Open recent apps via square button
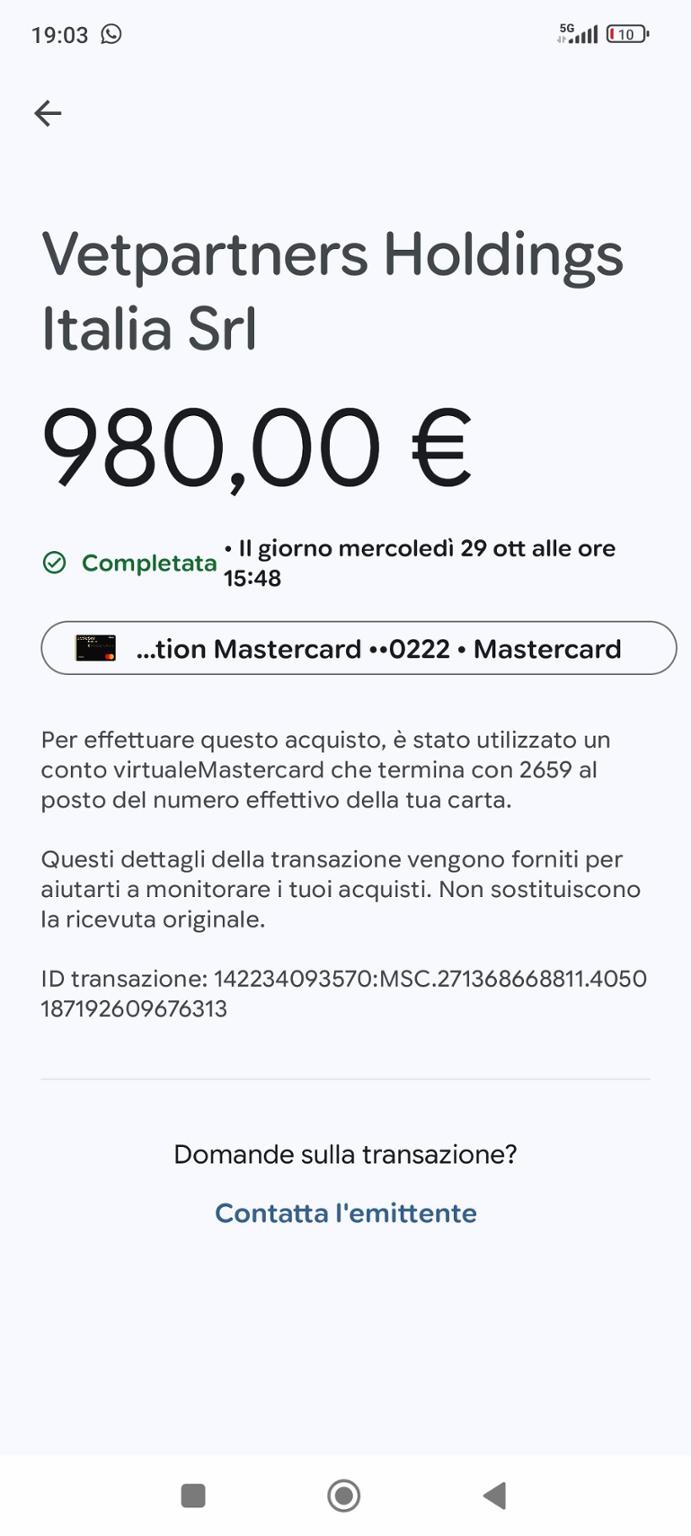Screen dimensions: 691x1536 pos(193,1496)
